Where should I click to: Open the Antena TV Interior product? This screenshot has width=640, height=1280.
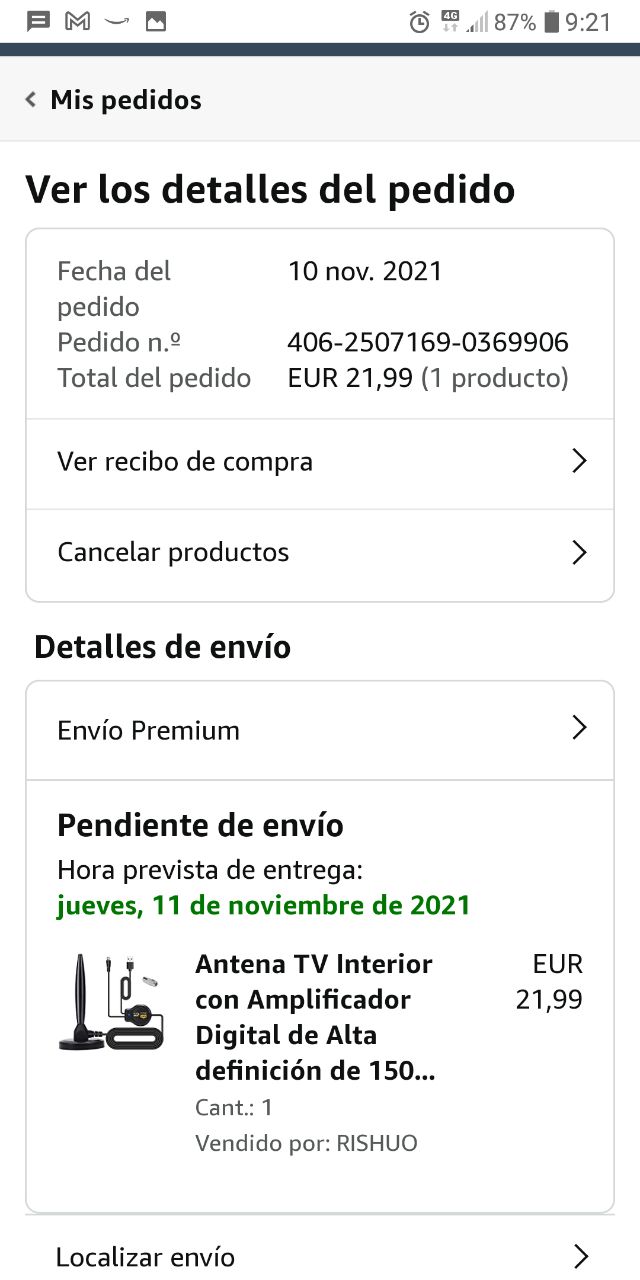[x=316, y=1018]
